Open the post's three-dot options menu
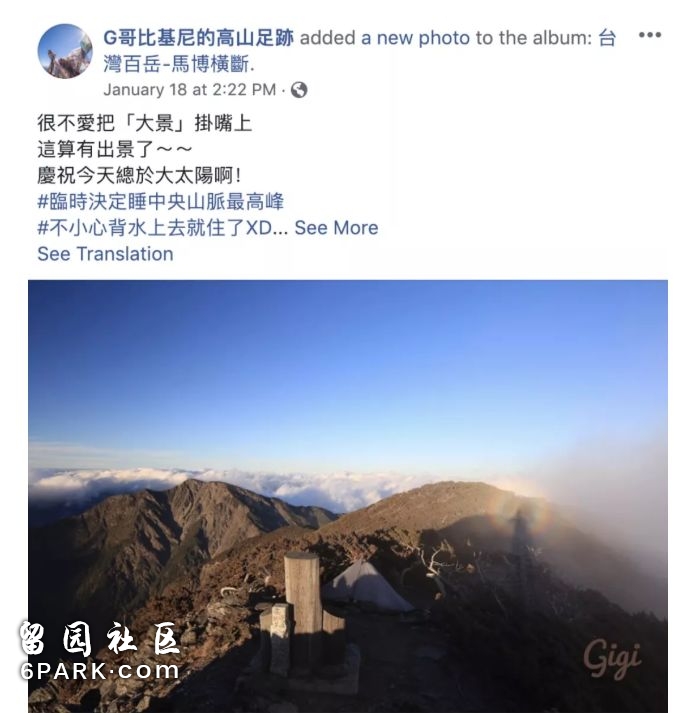Viewport: 688px width, 713px height. [x=650, y=35]
